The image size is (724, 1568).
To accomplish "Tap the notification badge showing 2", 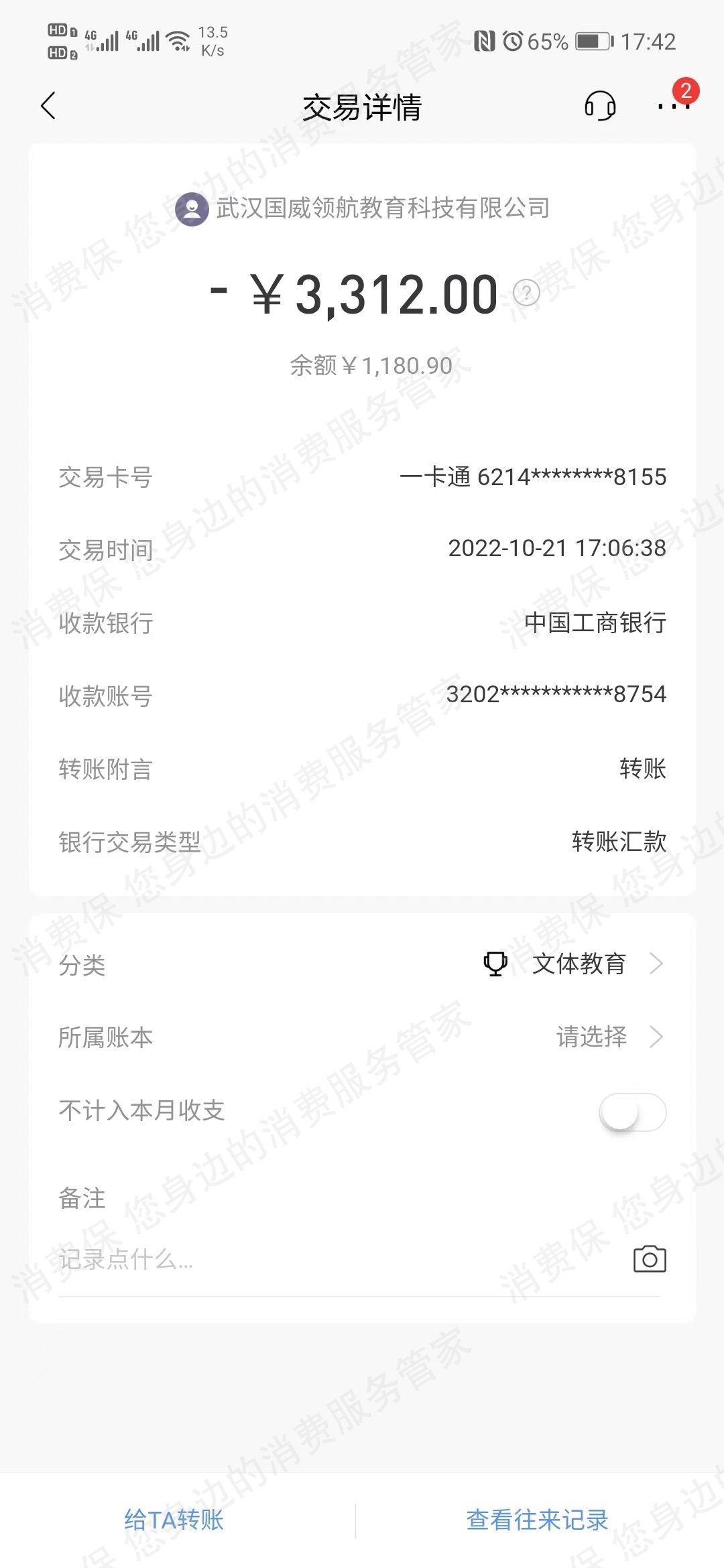I will click(685, 90).
